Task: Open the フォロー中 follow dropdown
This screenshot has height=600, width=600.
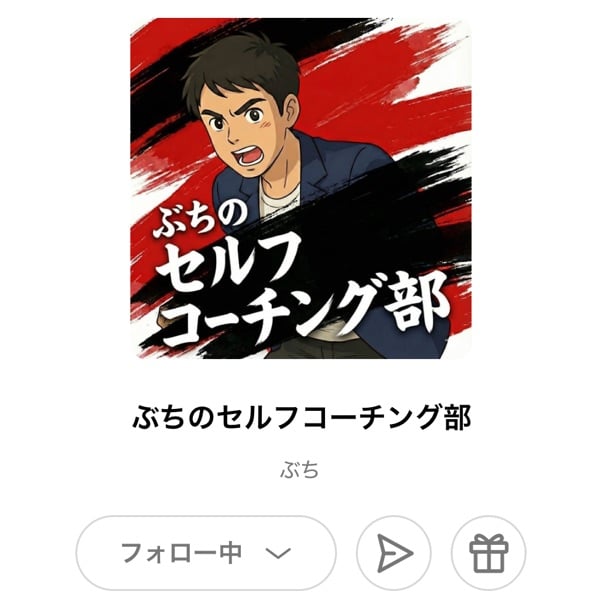Action: coord(206,552)
